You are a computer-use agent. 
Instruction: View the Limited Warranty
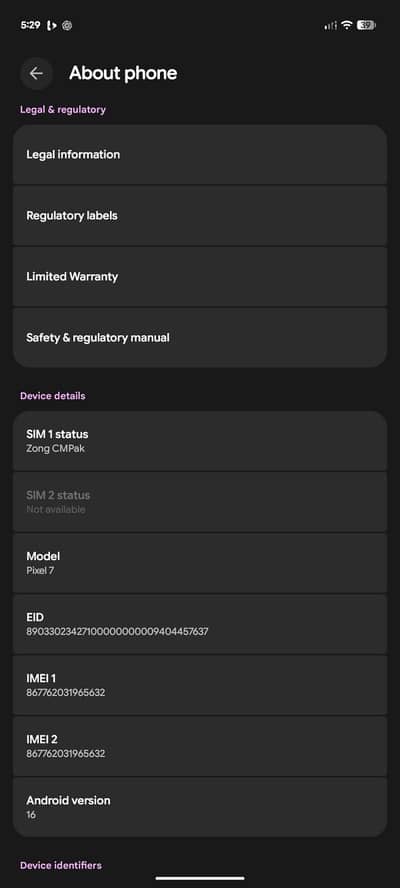pyautogui.click(x=200, y=277)
